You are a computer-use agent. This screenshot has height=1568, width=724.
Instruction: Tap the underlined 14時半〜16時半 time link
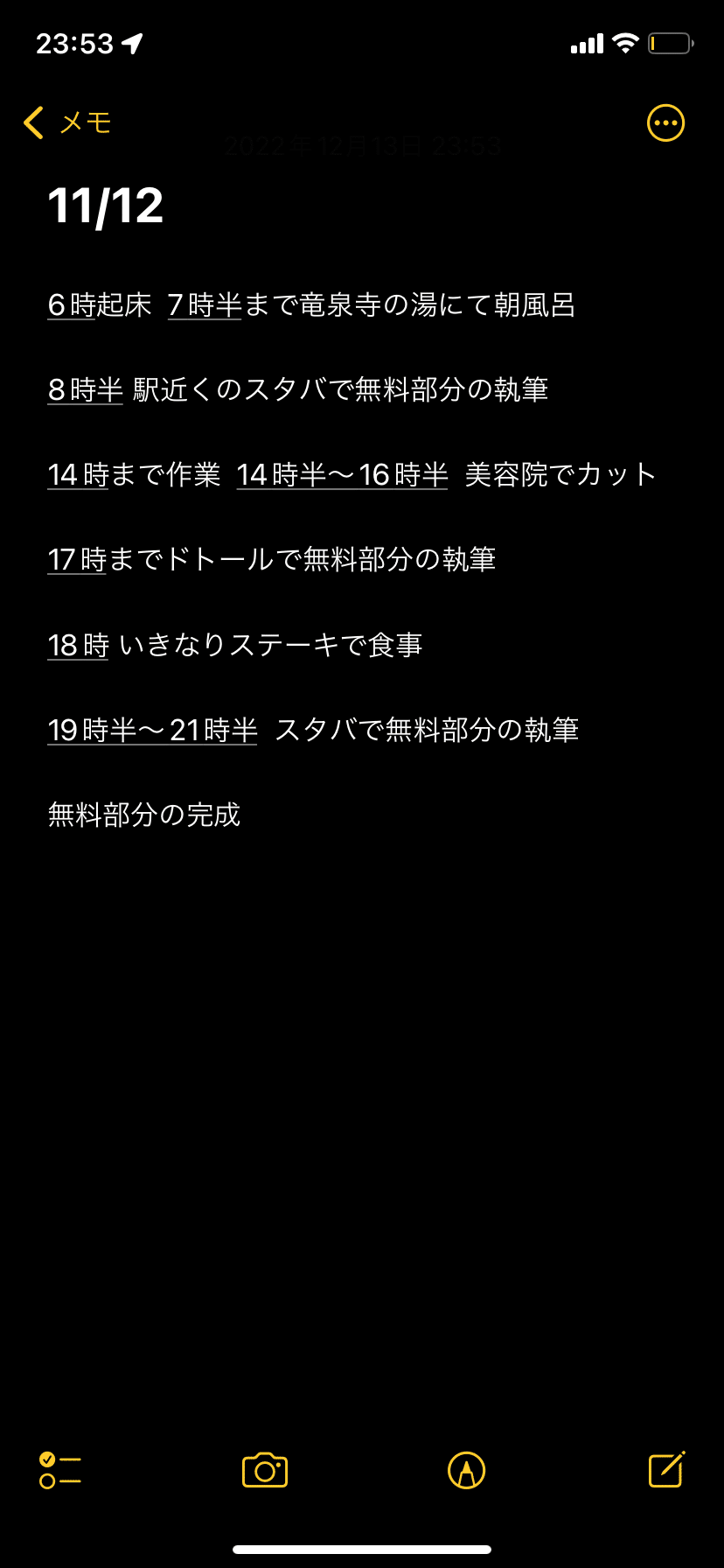point(342,474)
